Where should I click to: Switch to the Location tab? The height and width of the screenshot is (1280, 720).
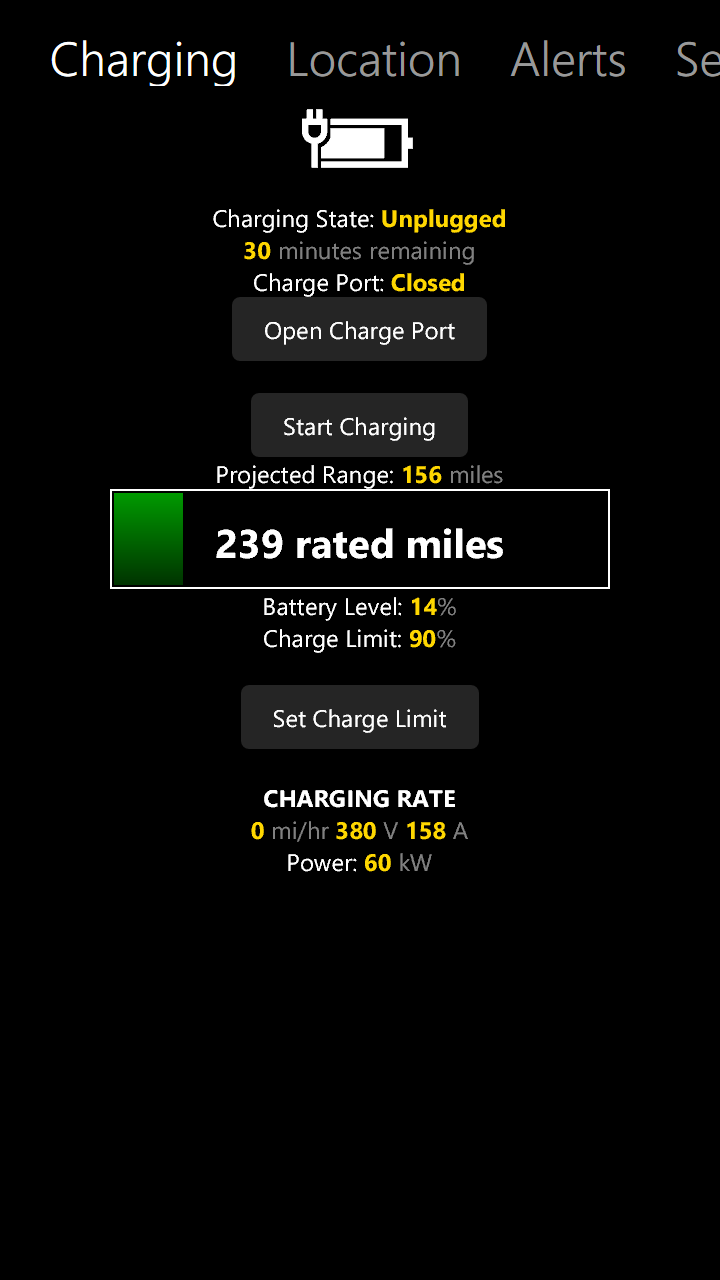pos(374,61)
